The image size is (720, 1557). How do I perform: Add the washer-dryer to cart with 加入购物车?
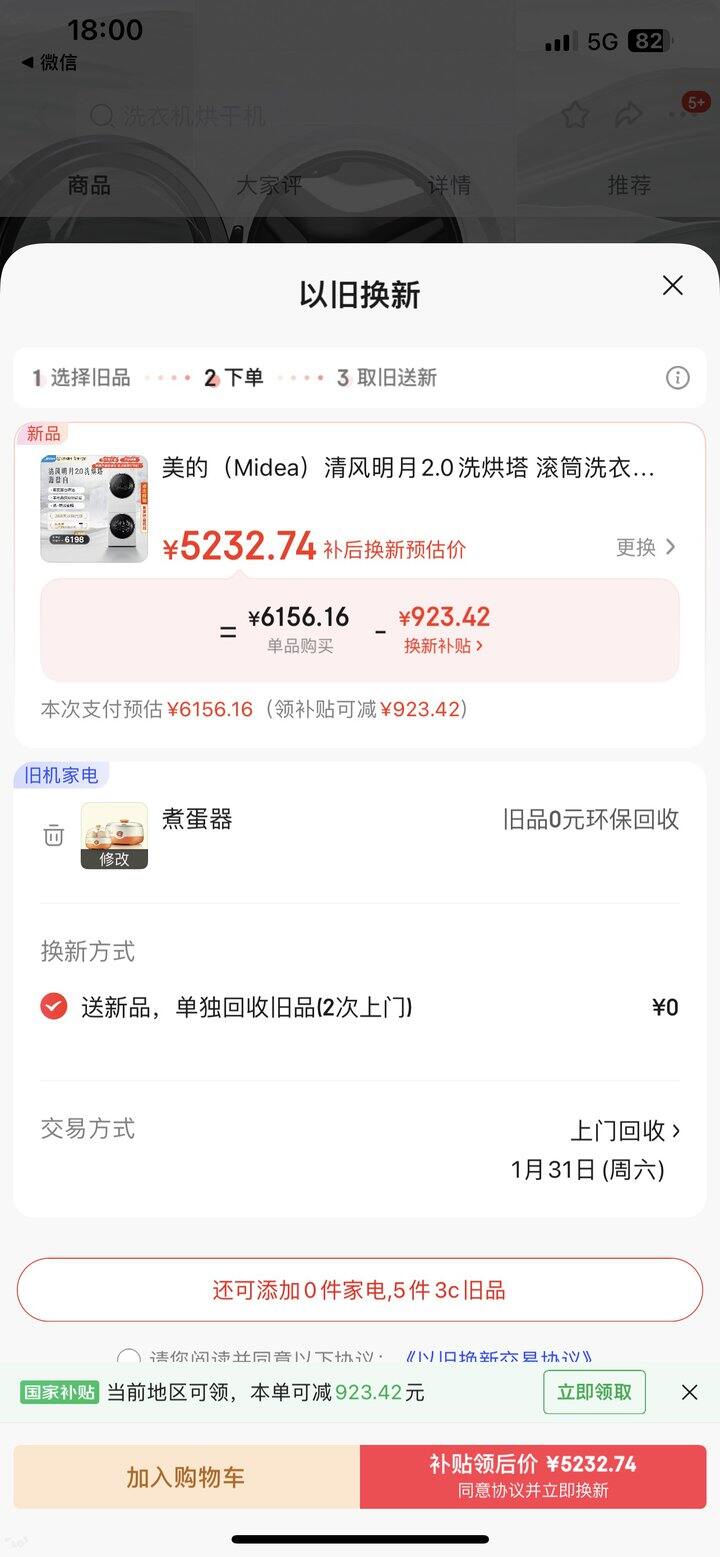pos(186,1477)
